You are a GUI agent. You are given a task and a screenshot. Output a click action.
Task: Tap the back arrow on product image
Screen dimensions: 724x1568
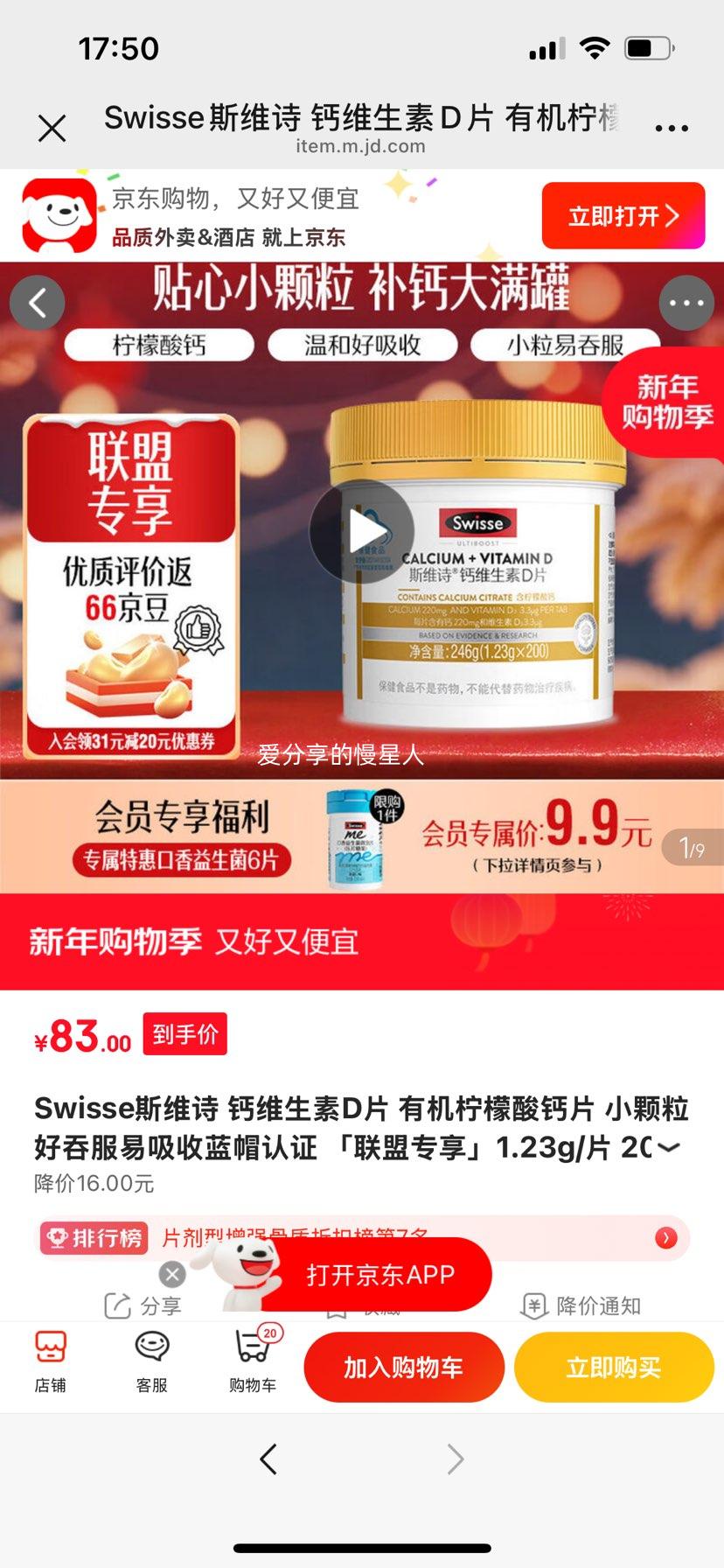[37, 302]
